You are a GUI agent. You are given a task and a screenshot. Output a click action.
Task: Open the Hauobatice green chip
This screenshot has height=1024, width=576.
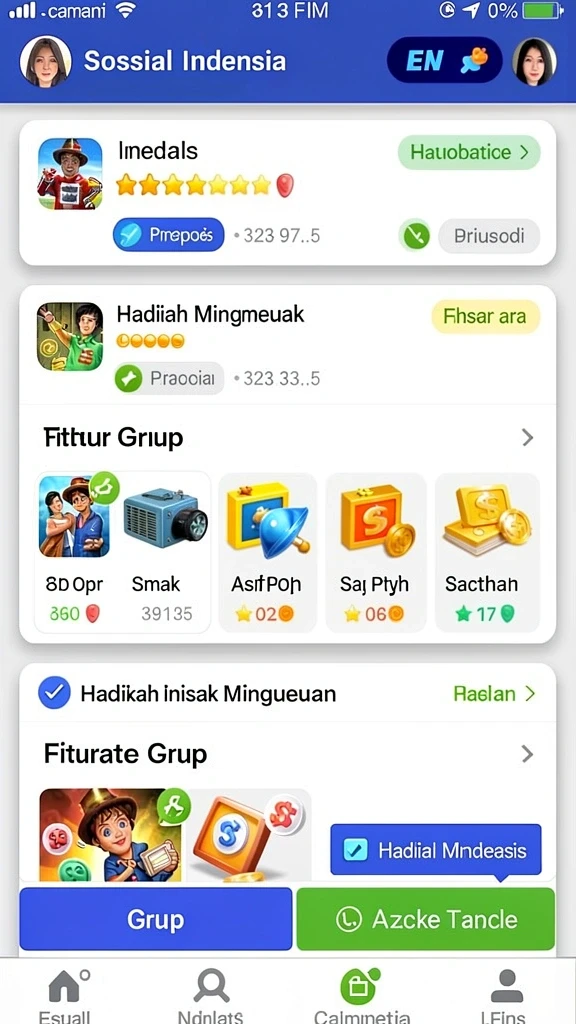point(469,153)
